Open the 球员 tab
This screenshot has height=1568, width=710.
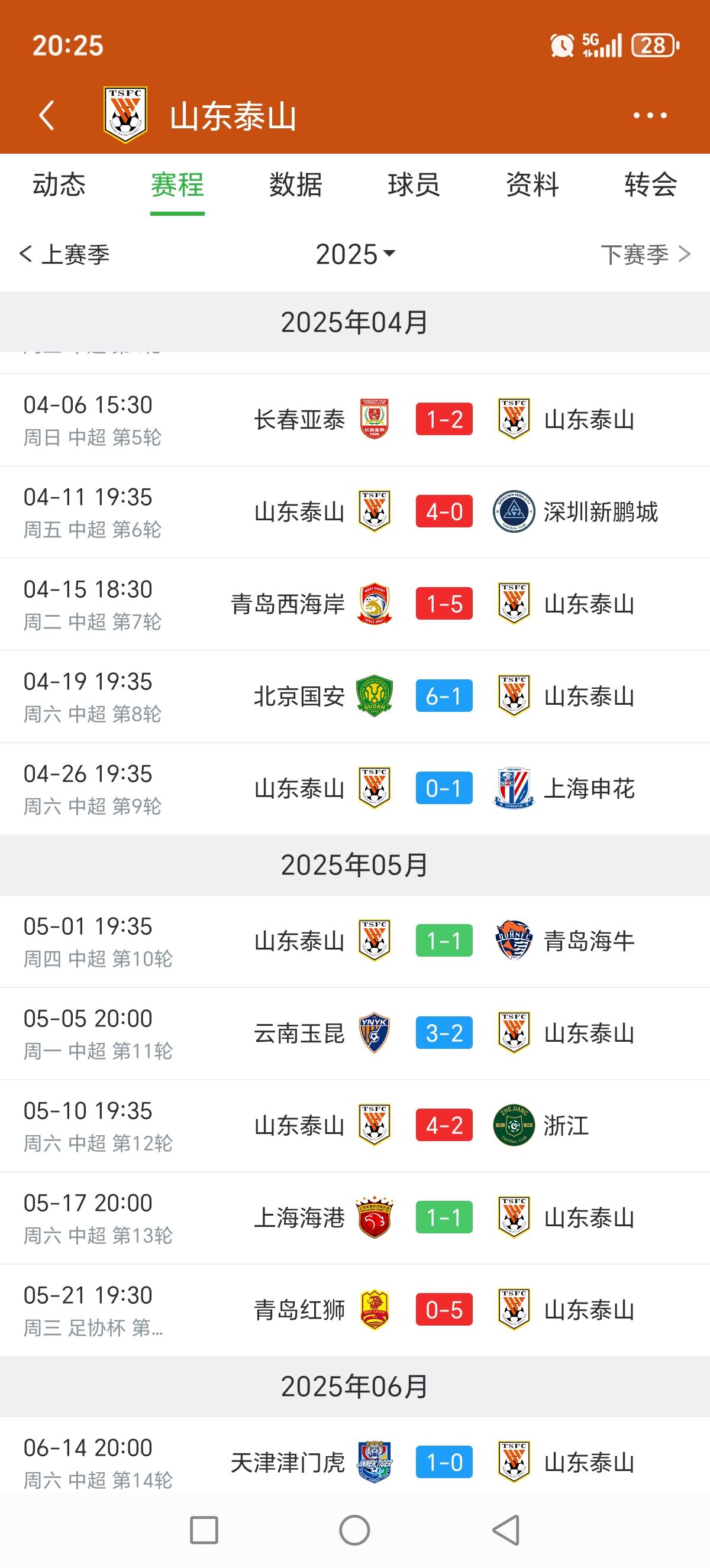(414, 184)
